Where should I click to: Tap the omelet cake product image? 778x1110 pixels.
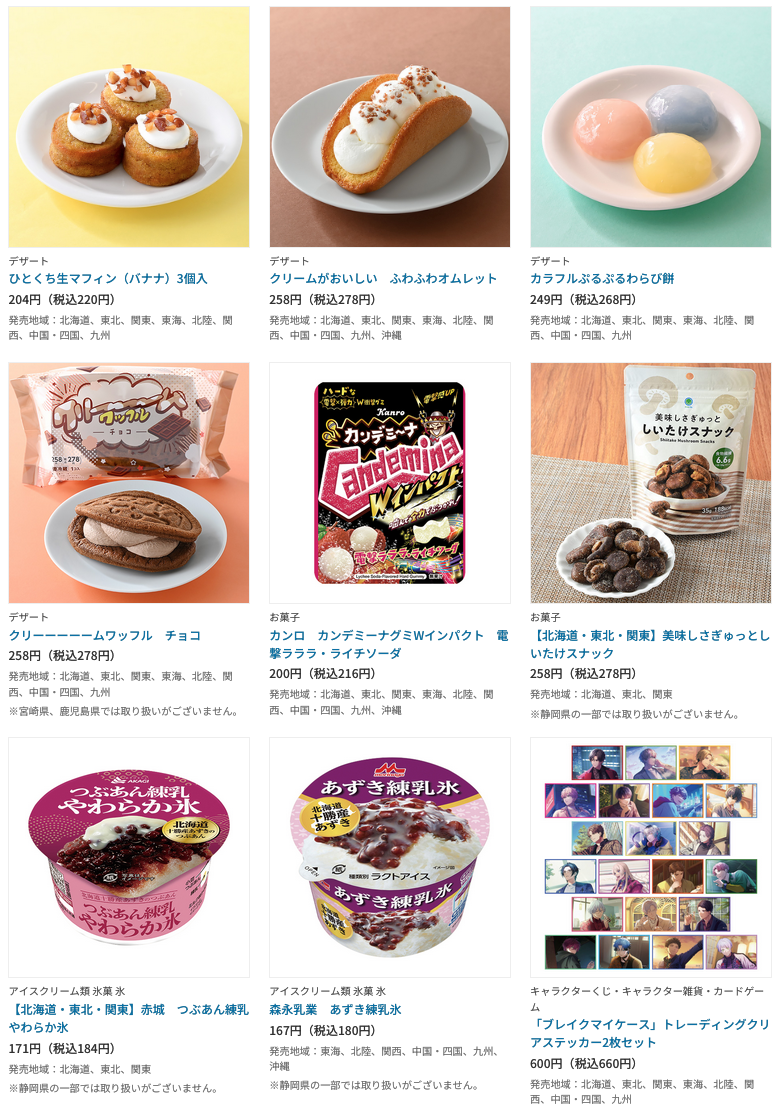click(x=390, y=127)
